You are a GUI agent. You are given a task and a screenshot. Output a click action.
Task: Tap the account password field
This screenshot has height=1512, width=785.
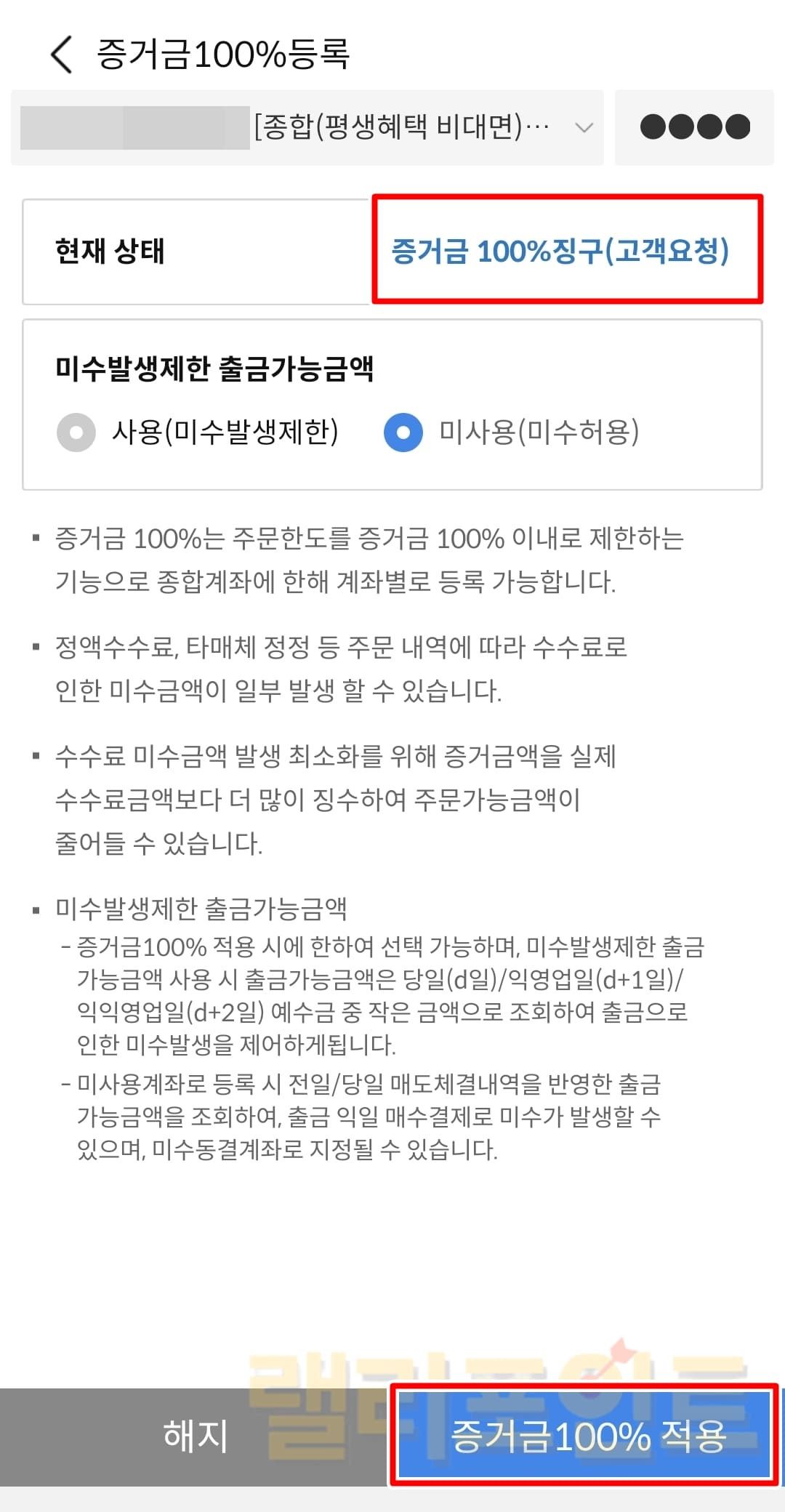click(694, 128)
